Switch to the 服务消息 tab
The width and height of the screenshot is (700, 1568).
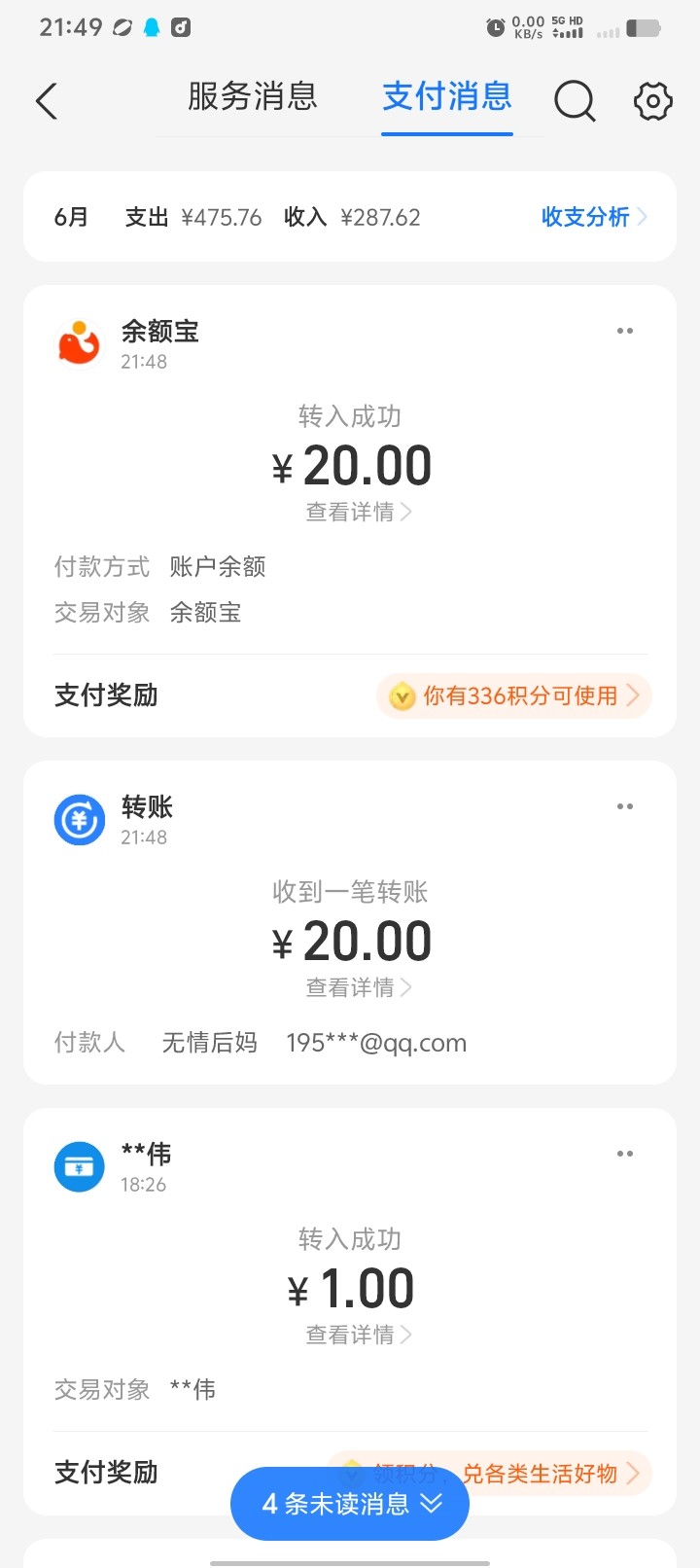(x=253, y=97)
